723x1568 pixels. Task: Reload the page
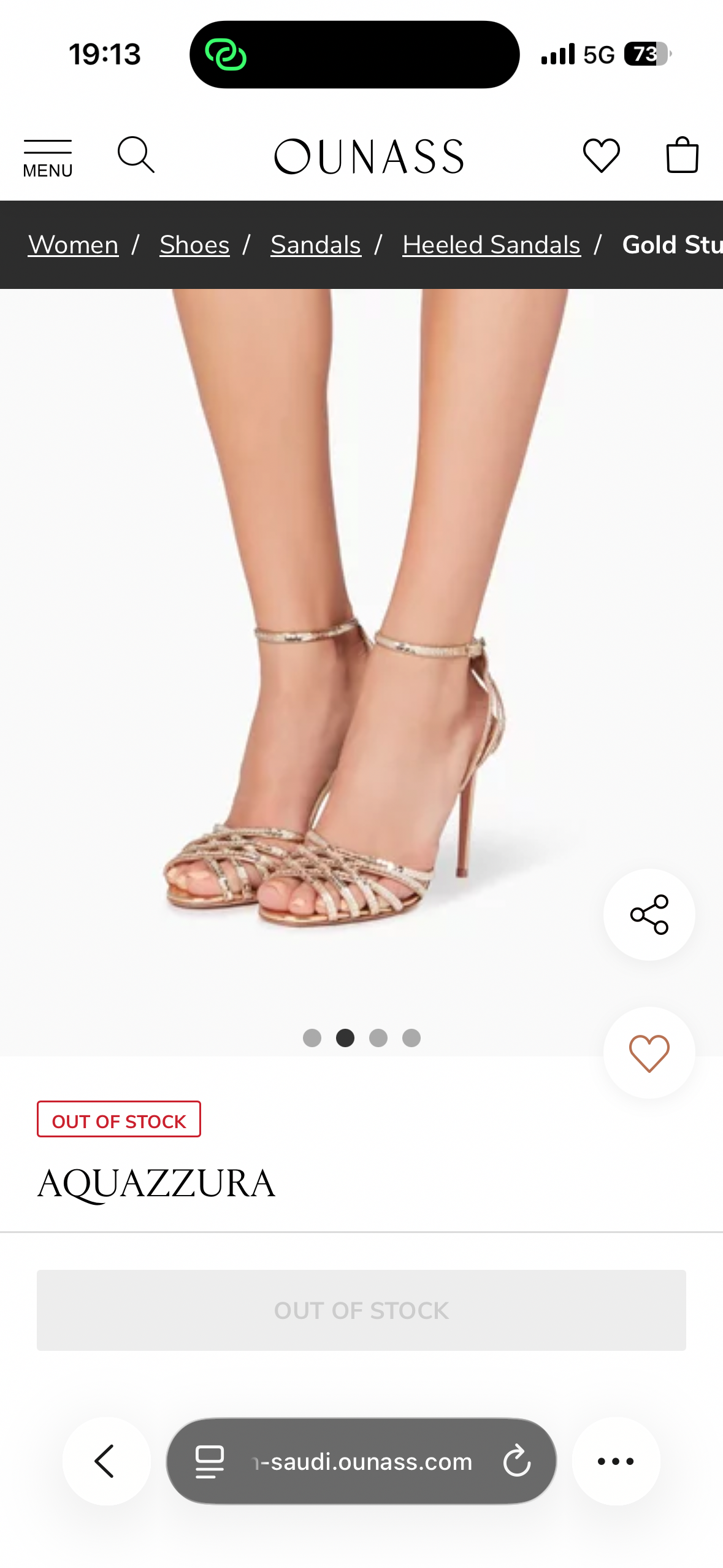point(517,1461)
